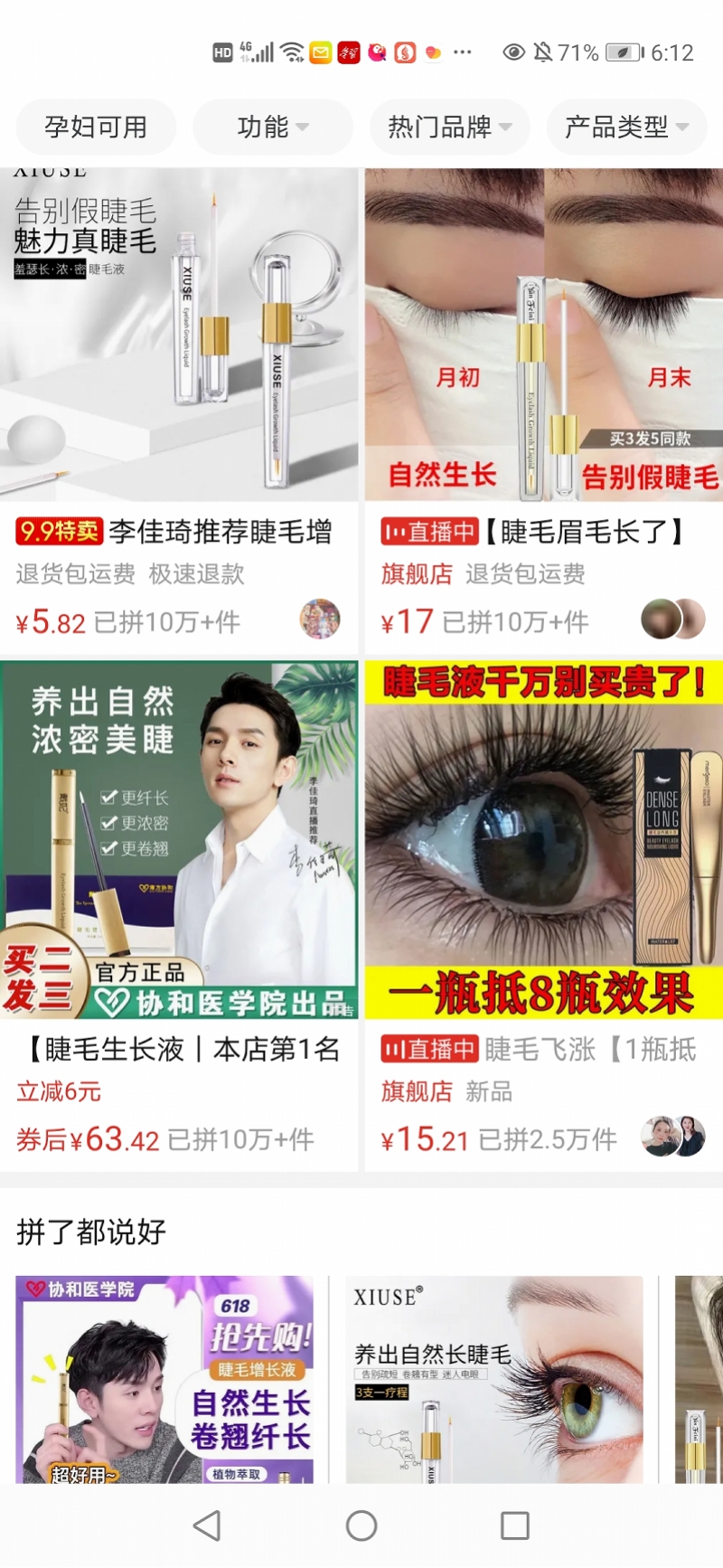Open recent apps with the square button
This screenshot has height=1568, width=723.
click(515, 1525)
